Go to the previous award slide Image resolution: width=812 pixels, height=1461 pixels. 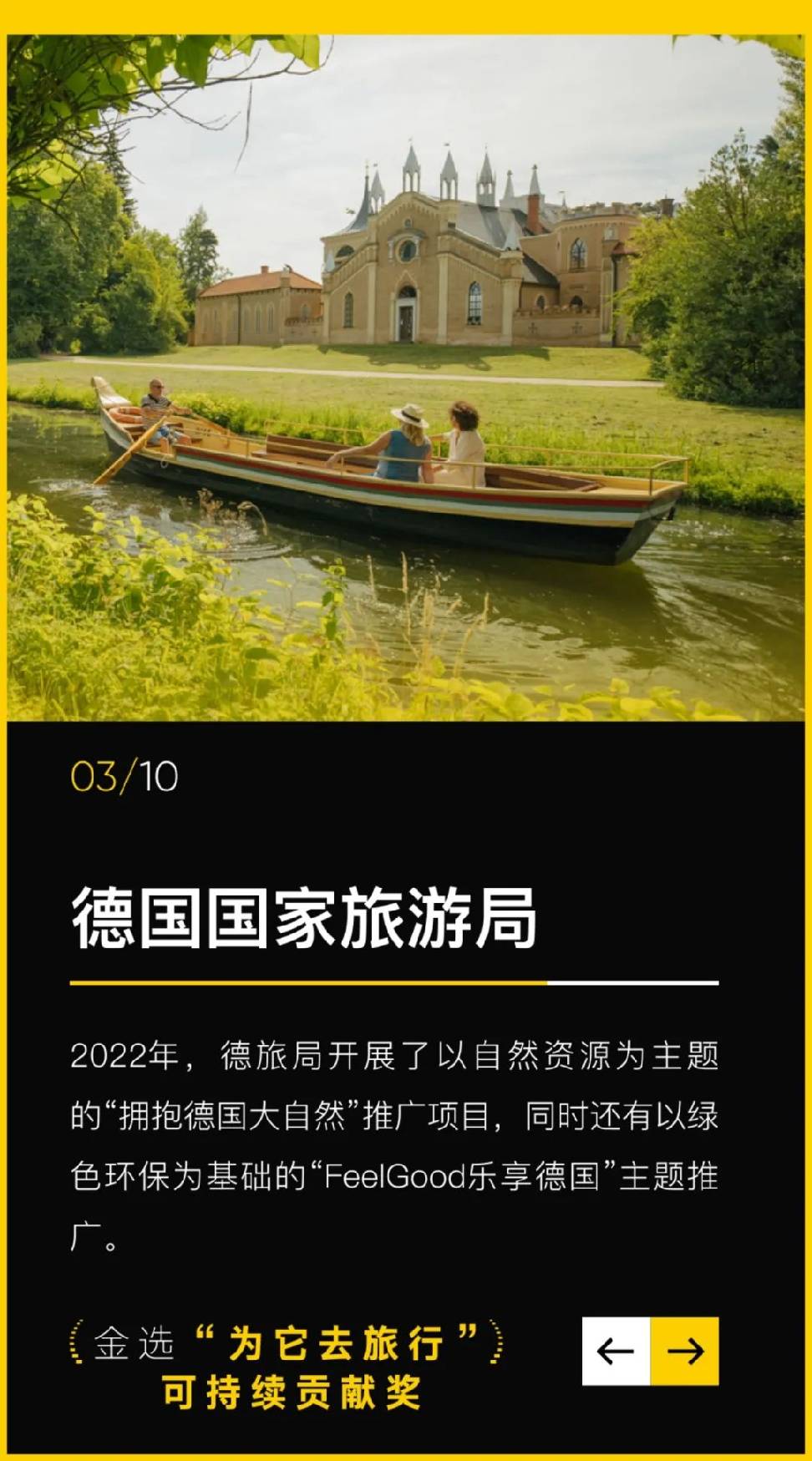[x=616, y=1351]
